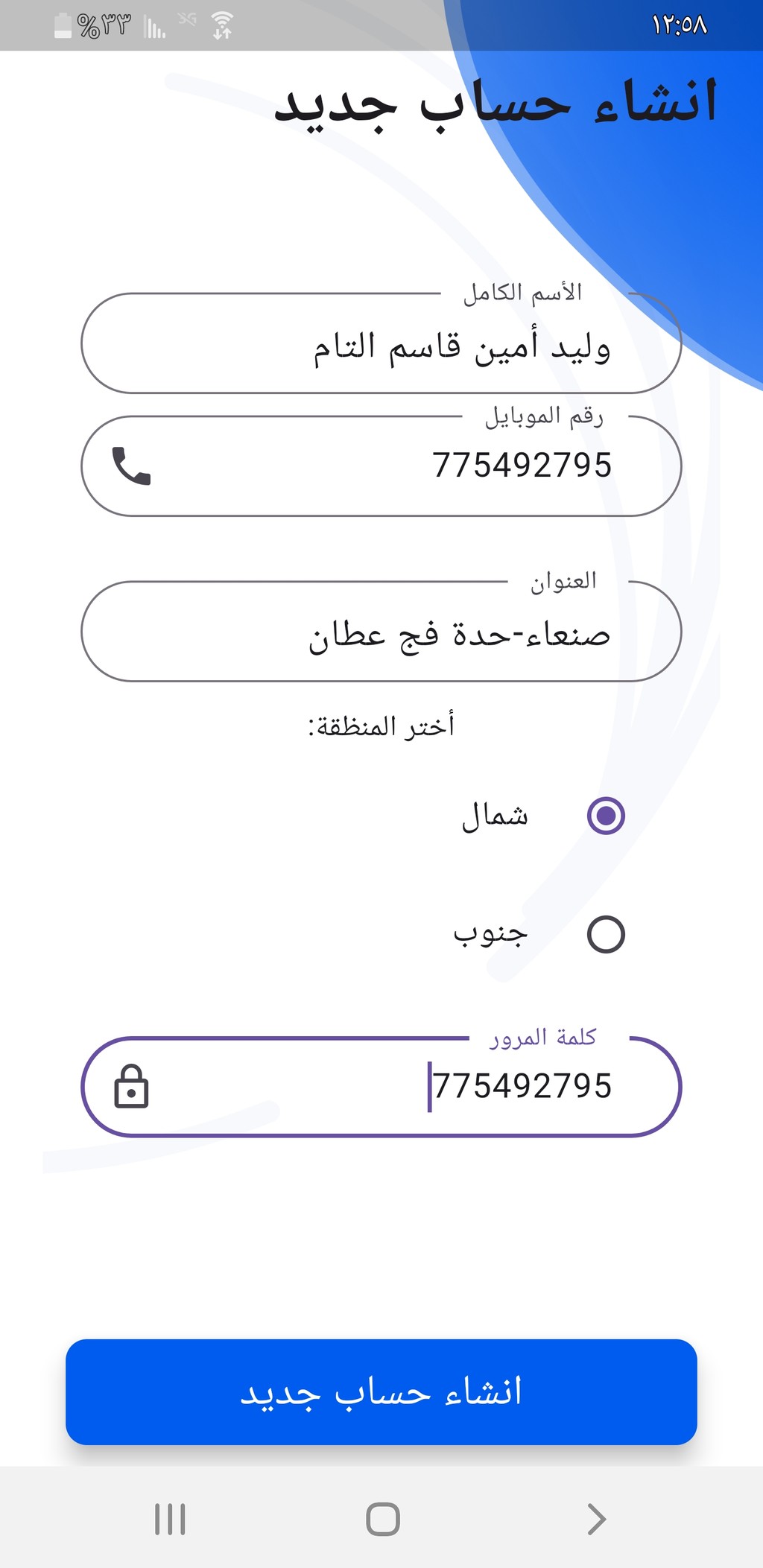Go back using the system back button

(596, 1520)
